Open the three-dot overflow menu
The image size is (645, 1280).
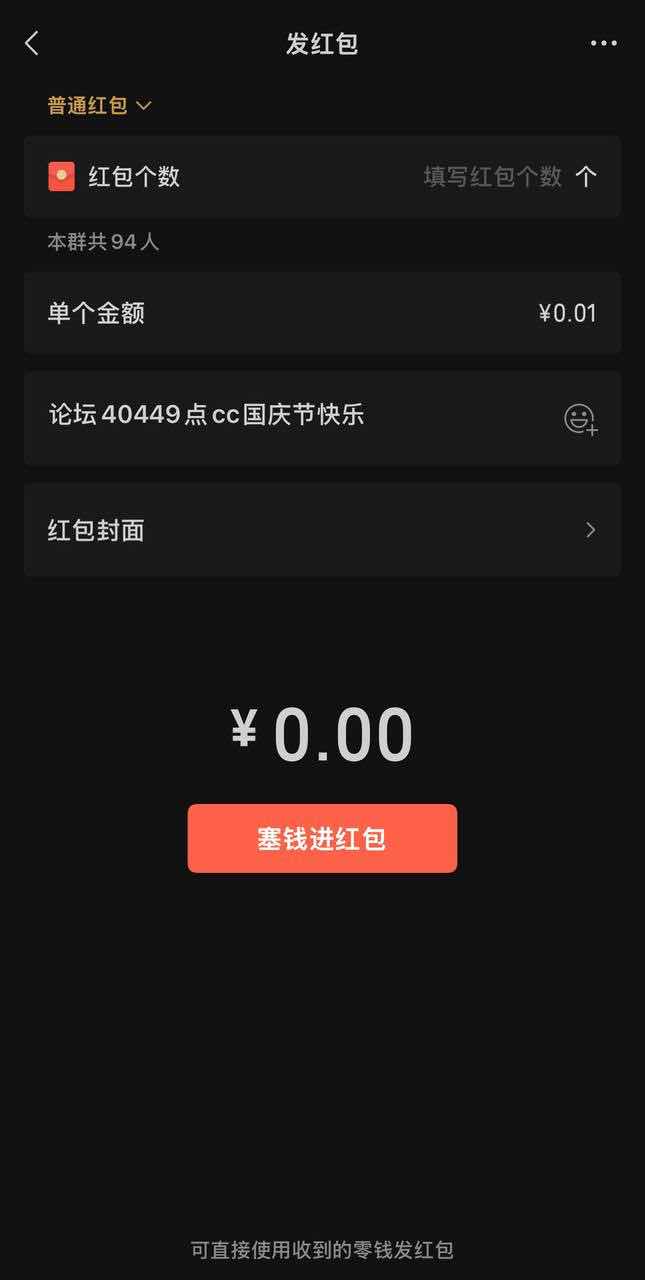tap(603, 43)
